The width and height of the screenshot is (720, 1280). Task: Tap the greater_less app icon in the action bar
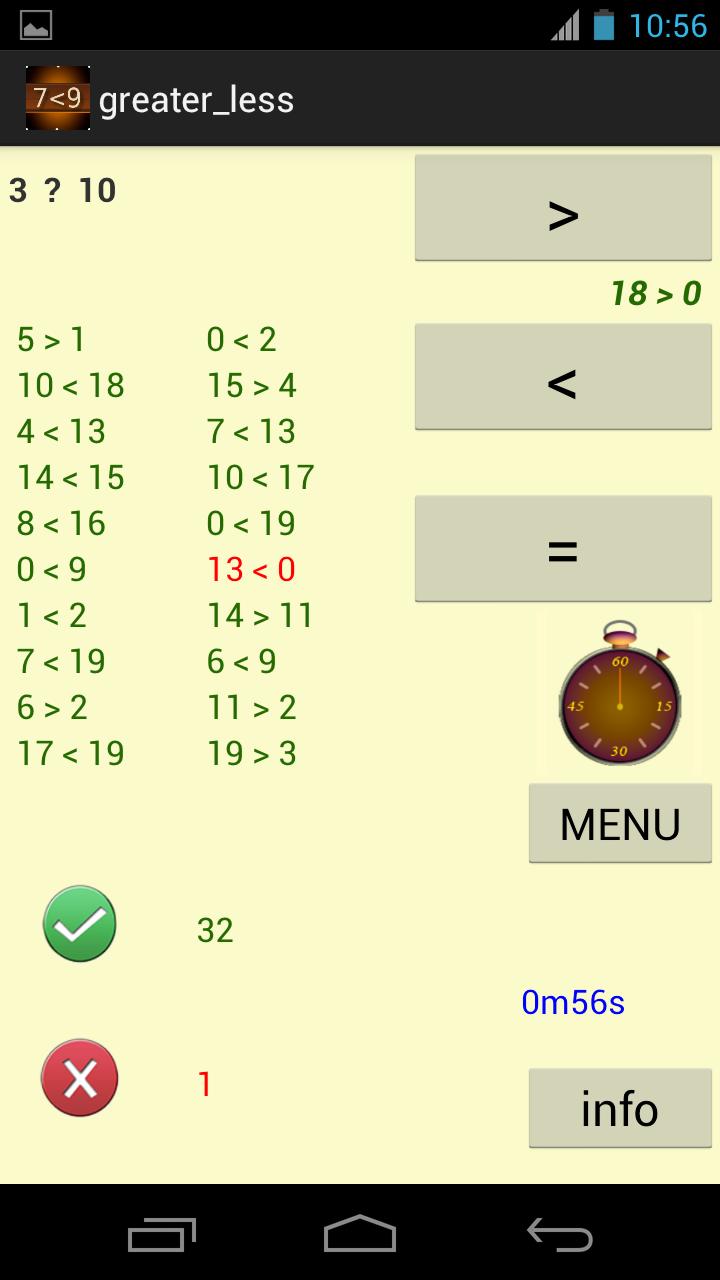(58, 98)
